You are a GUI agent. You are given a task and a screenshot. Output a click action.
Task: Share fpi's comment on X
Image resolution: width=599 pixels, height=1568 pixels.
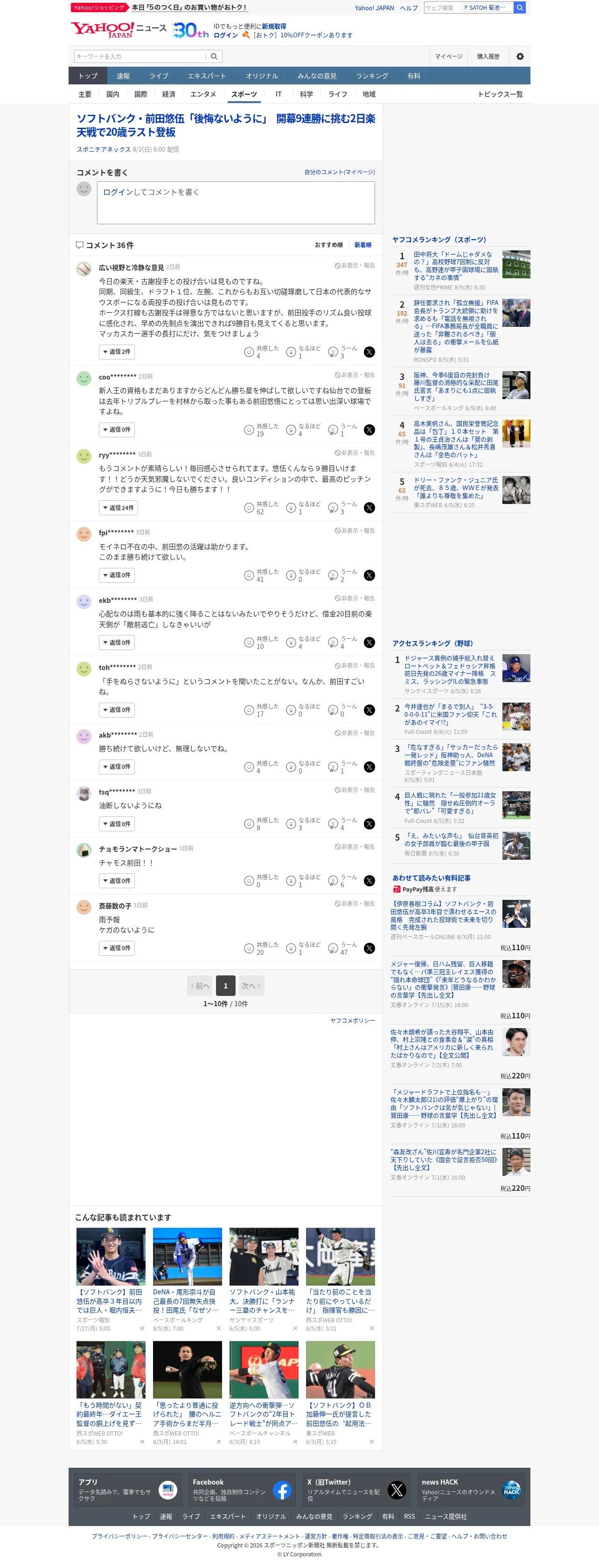click(x=369, y=575)
